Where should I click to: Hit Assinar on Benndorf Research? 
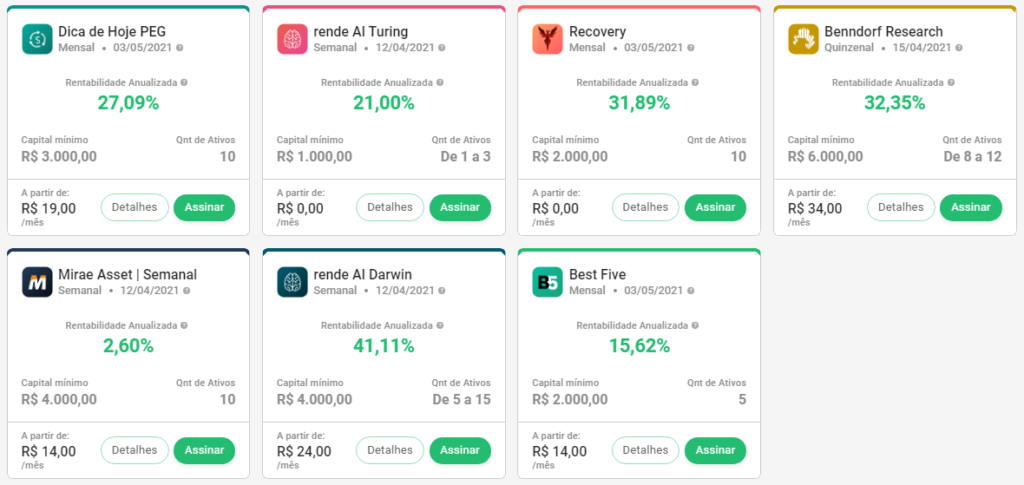970,207
